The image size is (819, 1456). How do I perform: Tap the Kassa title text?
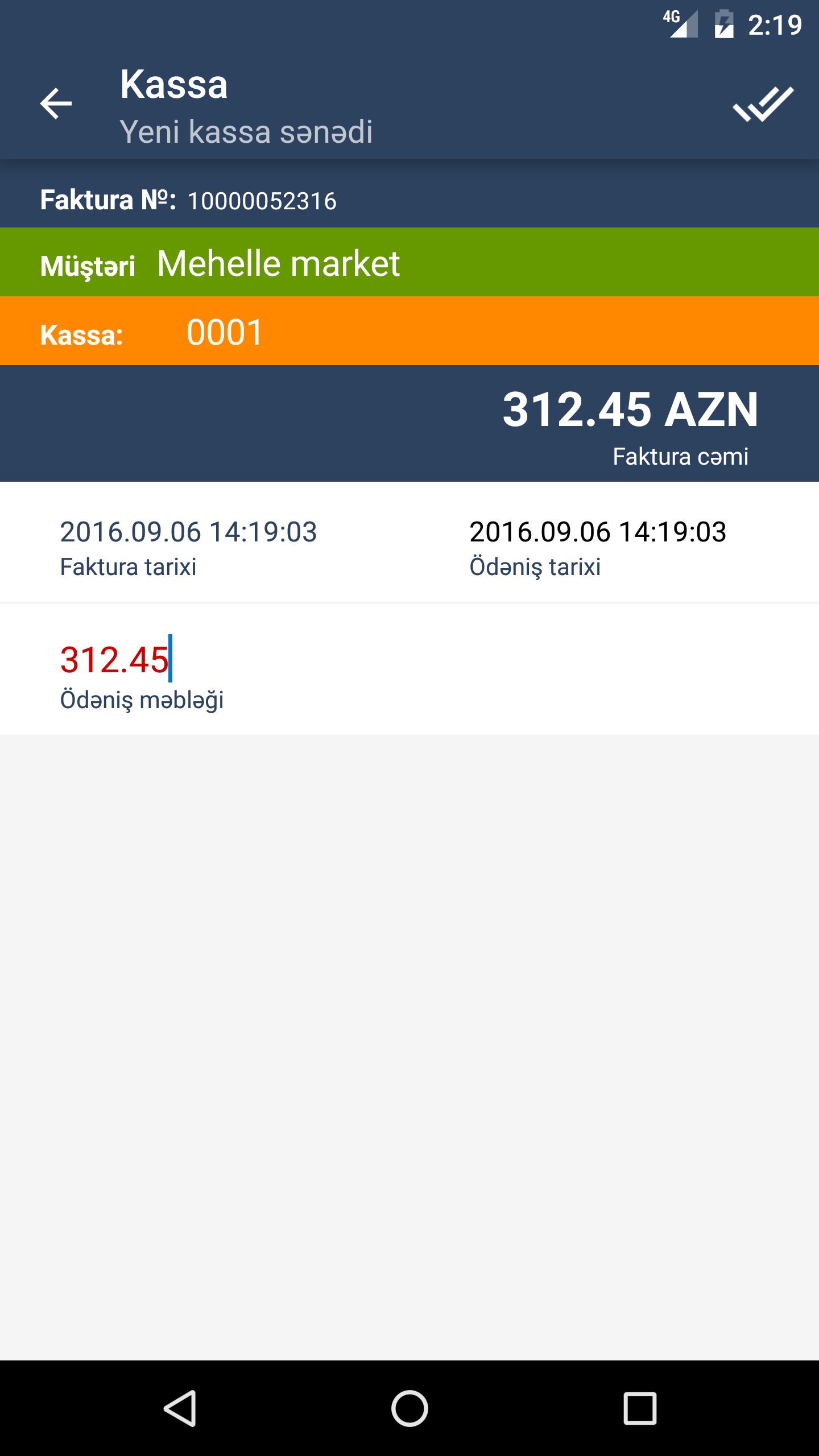click(172, 84)
